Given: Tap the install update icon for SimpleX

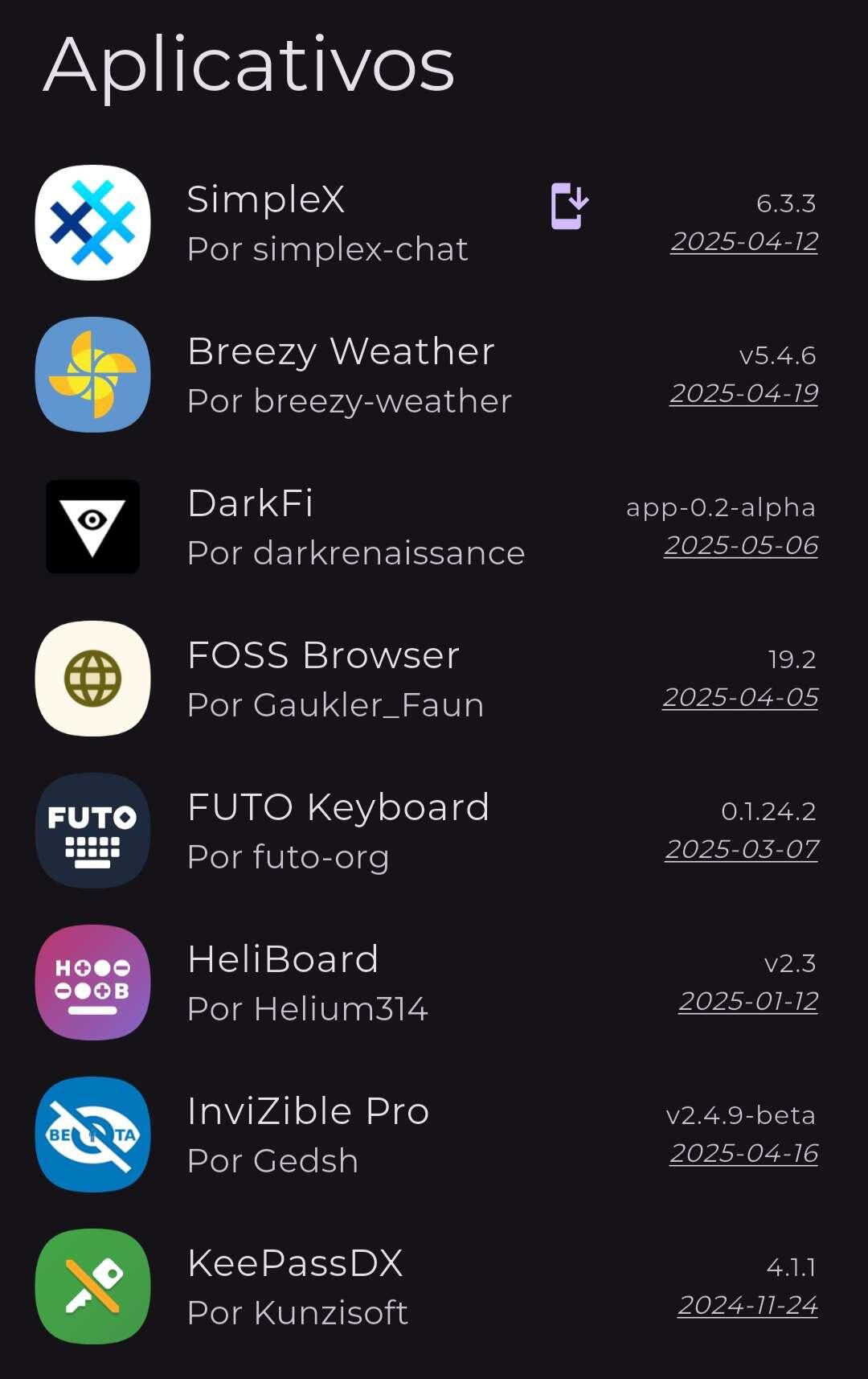Looking at the screenshot, I should (x=569, y=206).
